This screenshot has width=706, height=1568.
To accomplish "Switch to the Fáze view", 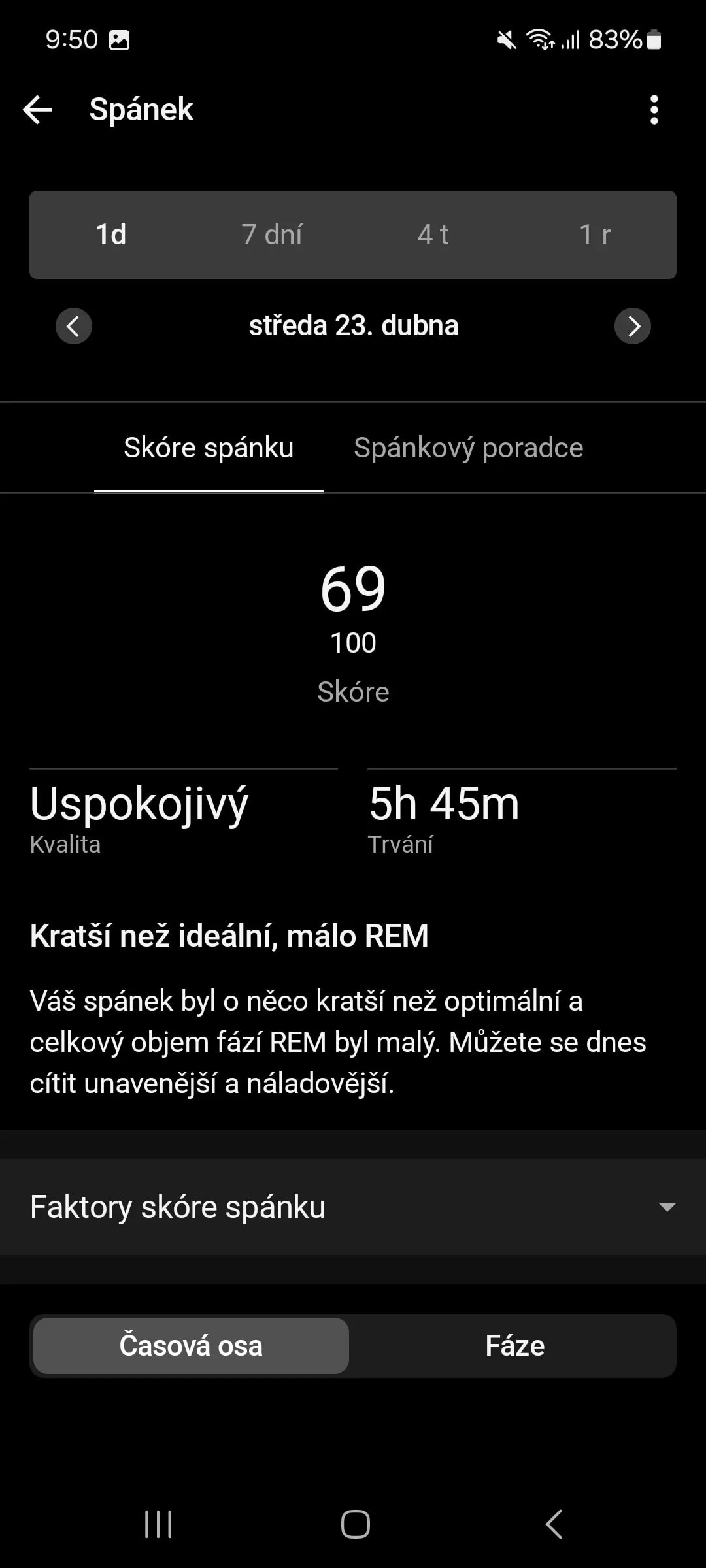I will point(514,1346).
